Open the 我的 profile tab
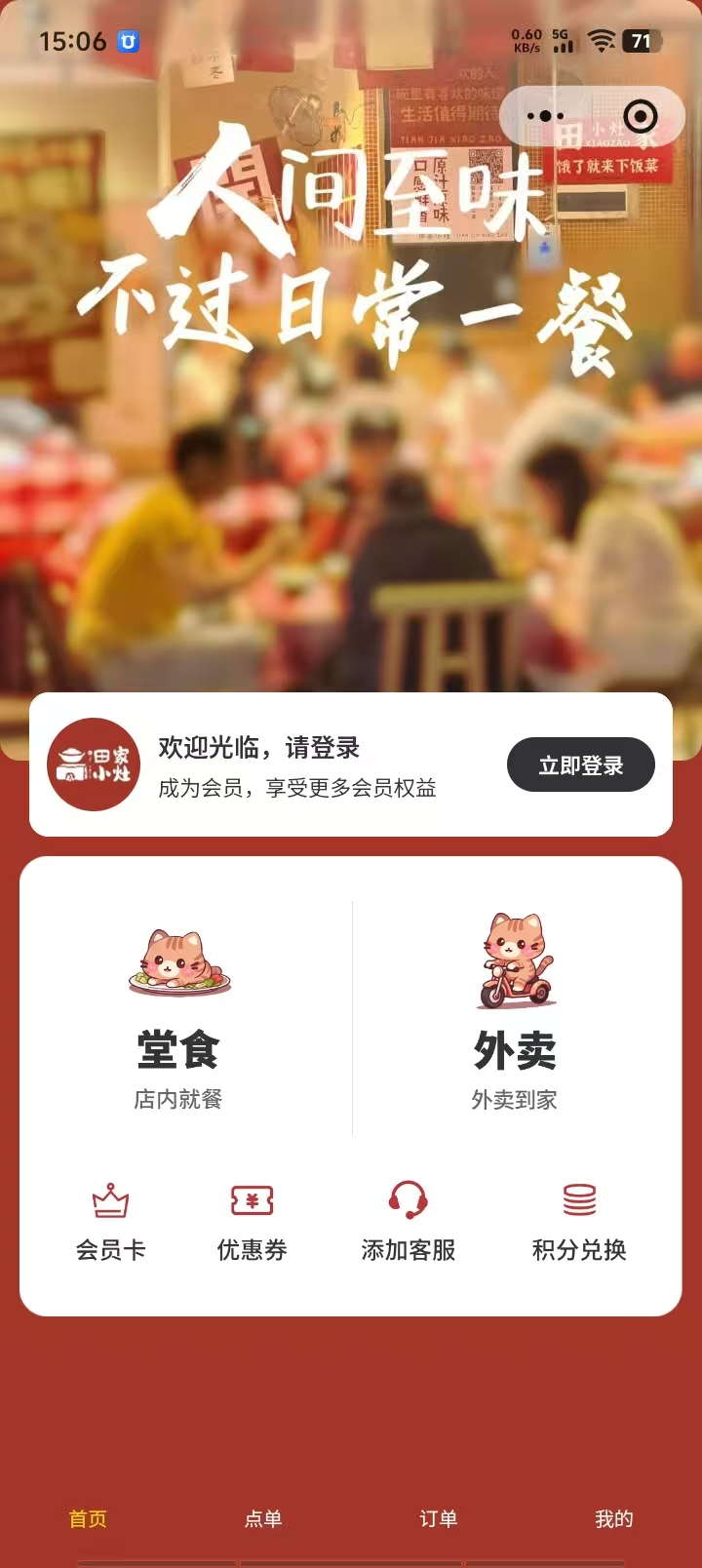 [x=614, y=1518]
